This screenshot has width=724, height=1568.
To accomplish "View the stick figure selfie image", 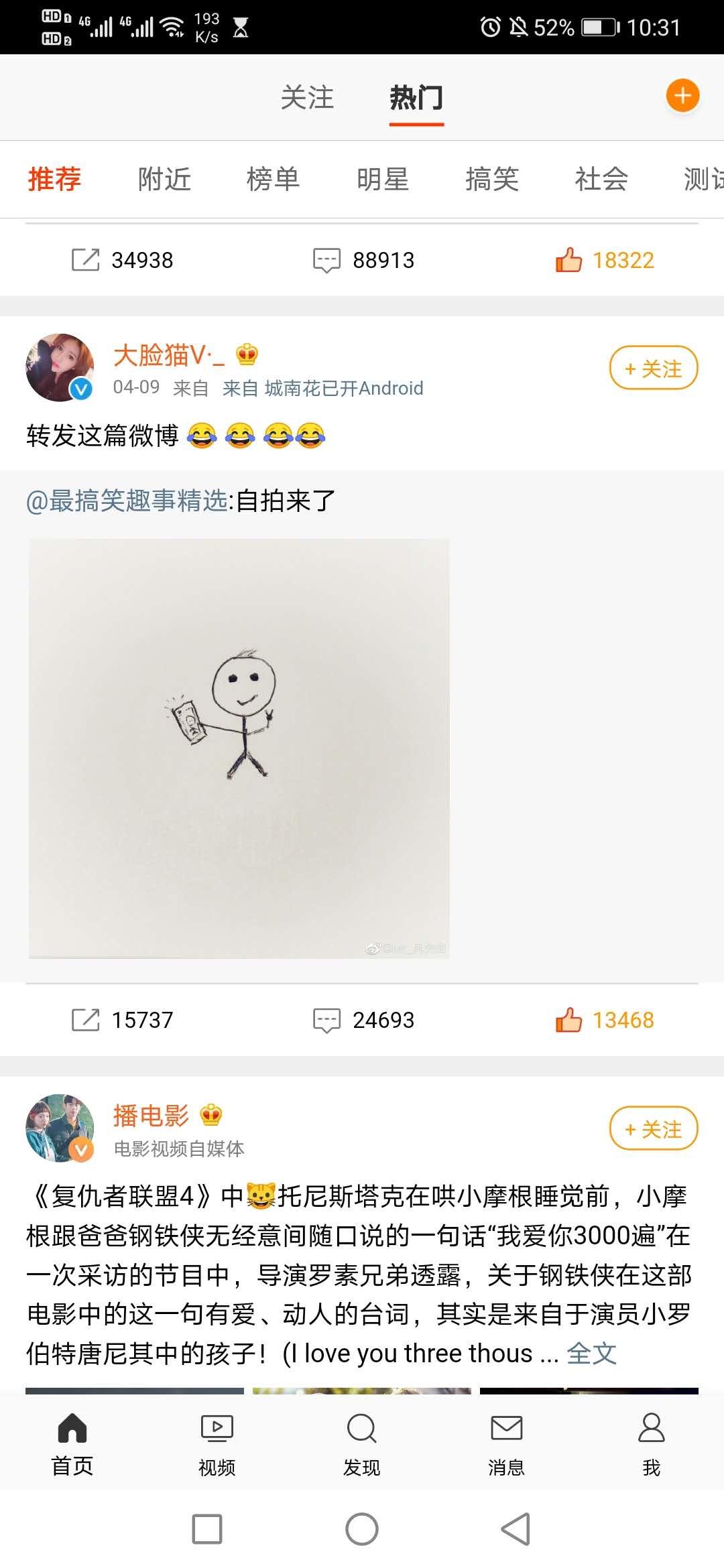I will click(x=239, y=748).
